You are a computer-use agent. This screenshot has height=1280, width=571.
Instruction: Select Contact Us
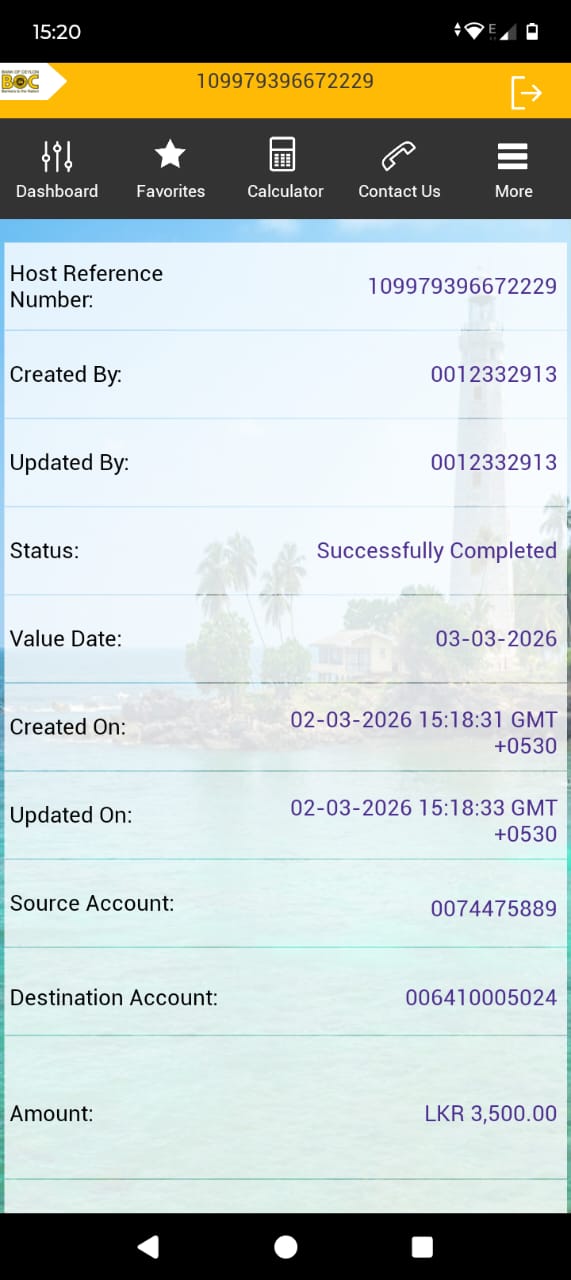399,169
